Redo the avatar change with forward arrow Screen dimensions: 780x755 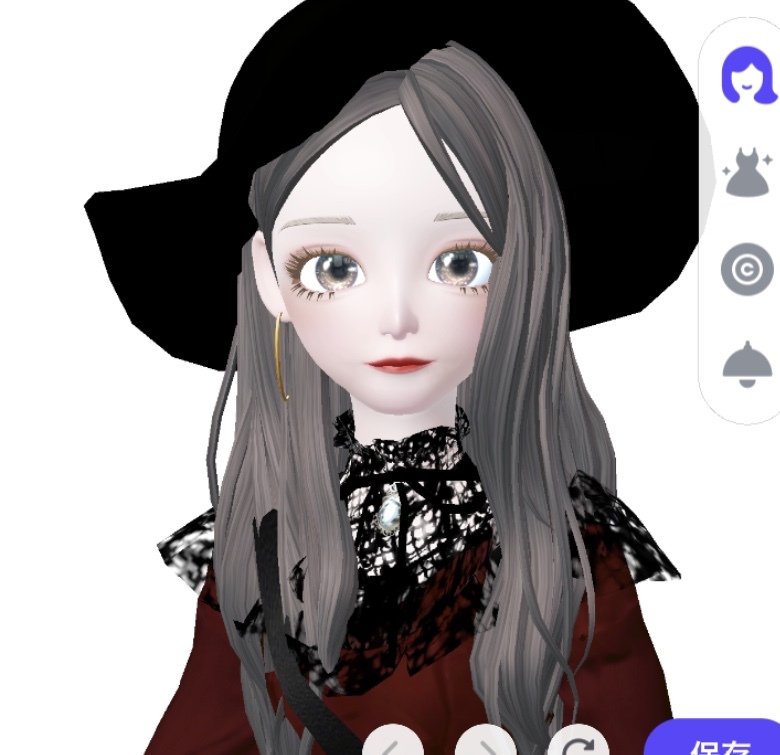(487, 743)
